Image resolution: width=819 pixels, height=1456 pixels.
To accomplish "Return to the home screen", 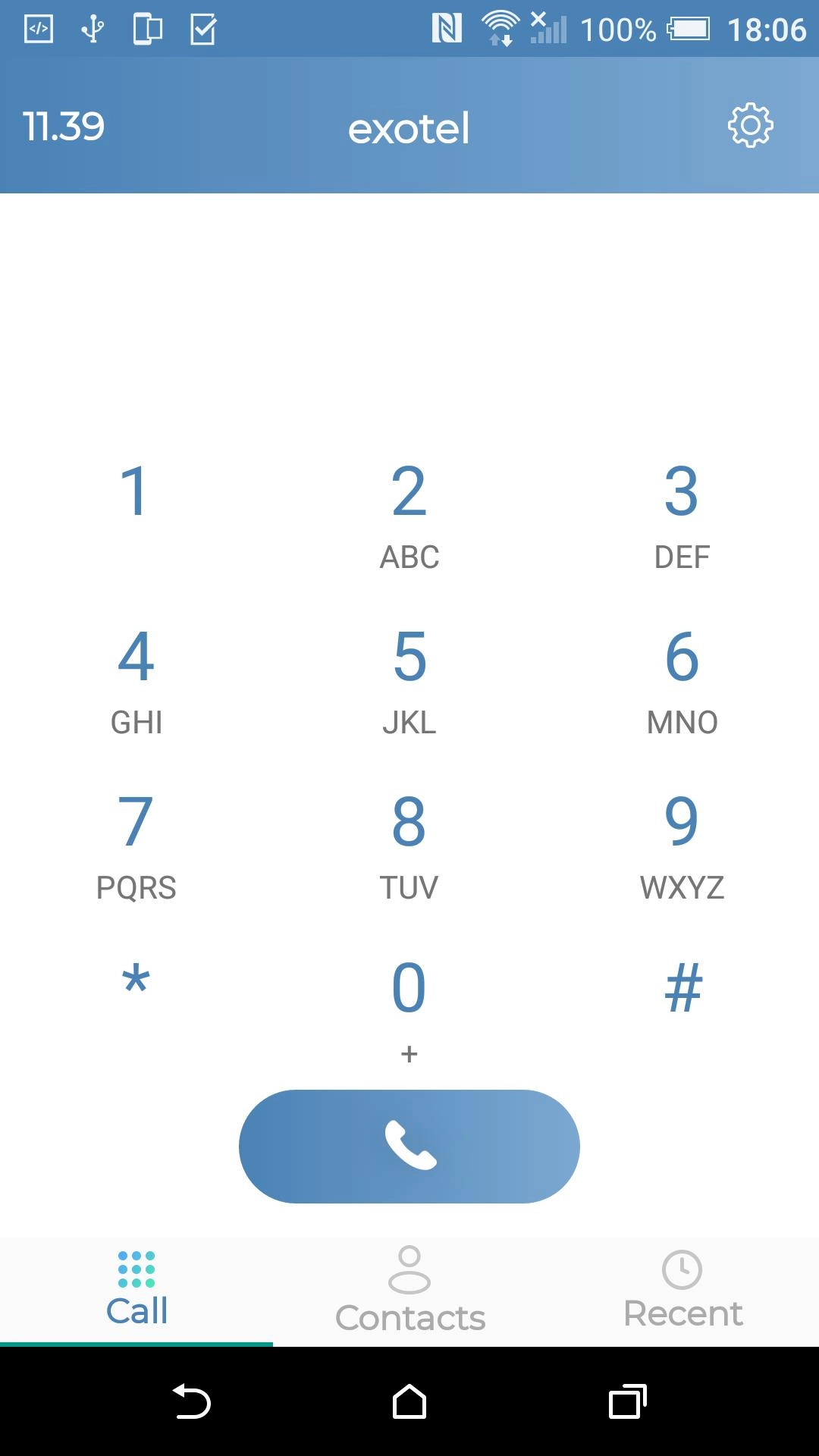I will click(409, 1401).
